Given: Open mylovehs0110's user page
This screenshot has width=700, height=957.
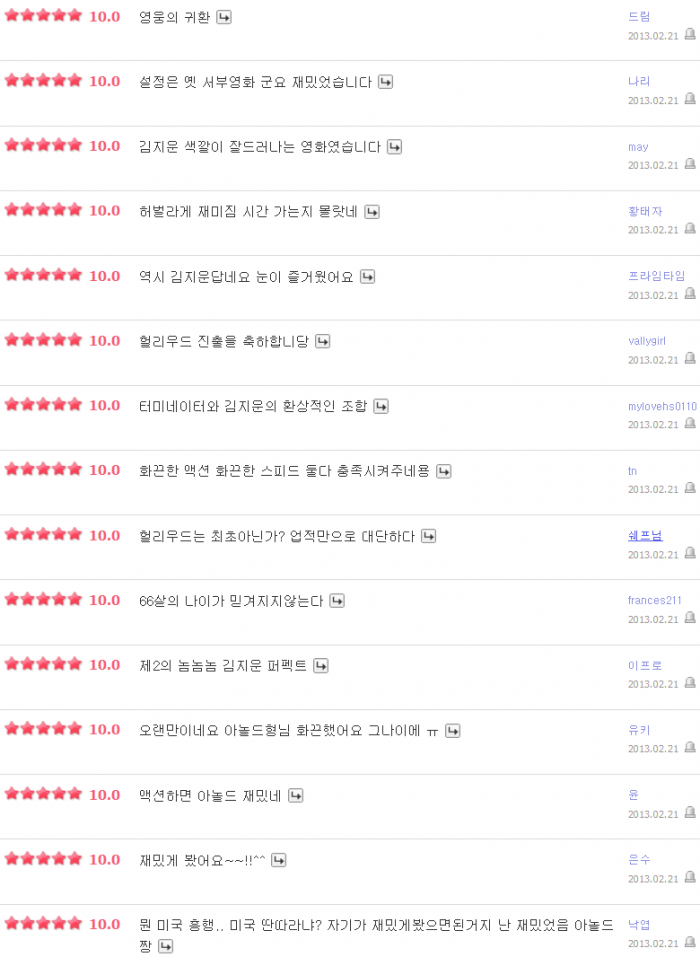Looking at the screenshot, I should tap(662, 406).
